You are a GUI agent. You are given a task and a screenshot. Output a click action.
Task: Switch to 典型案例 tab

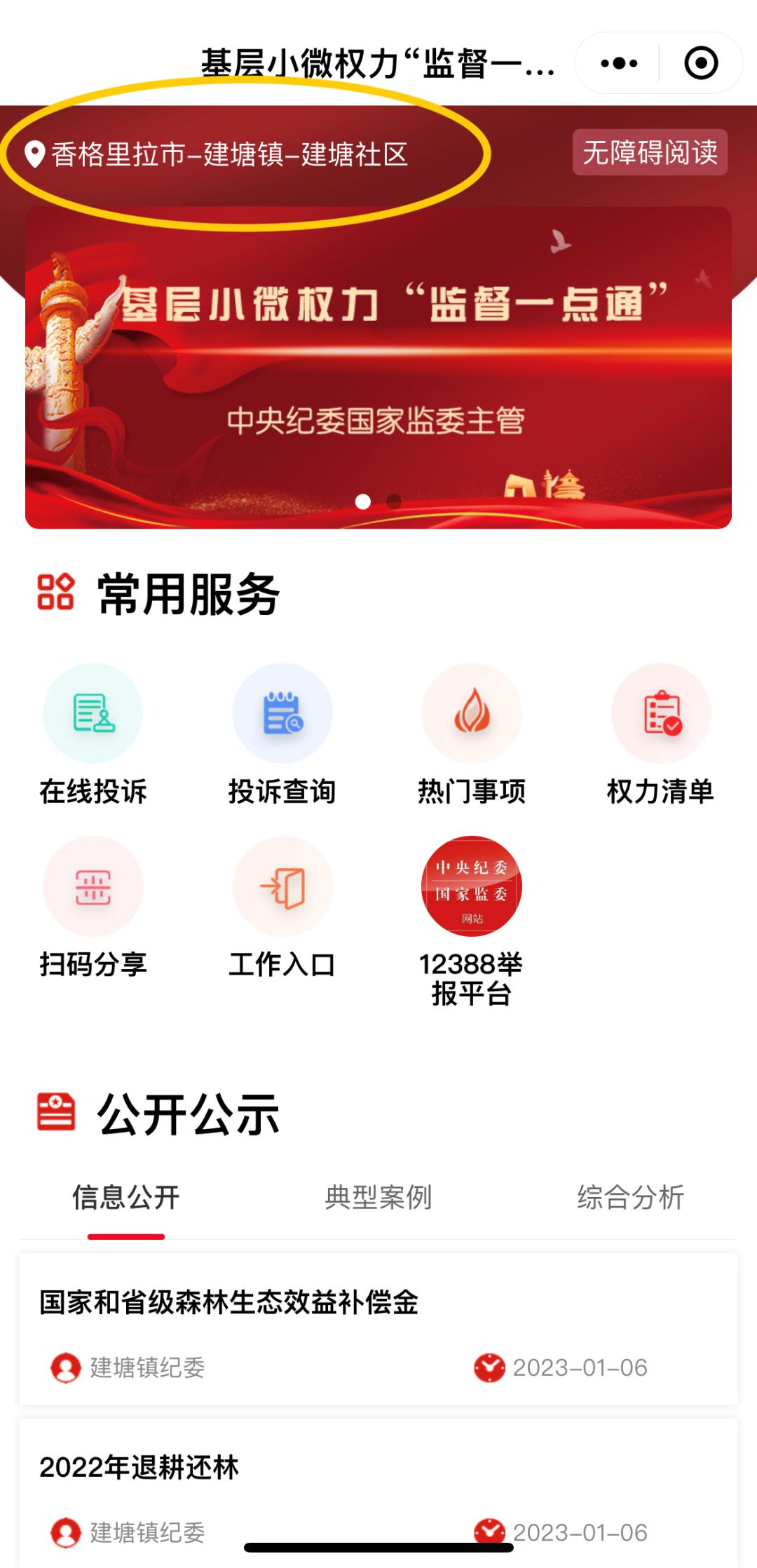click(378, 1197)
